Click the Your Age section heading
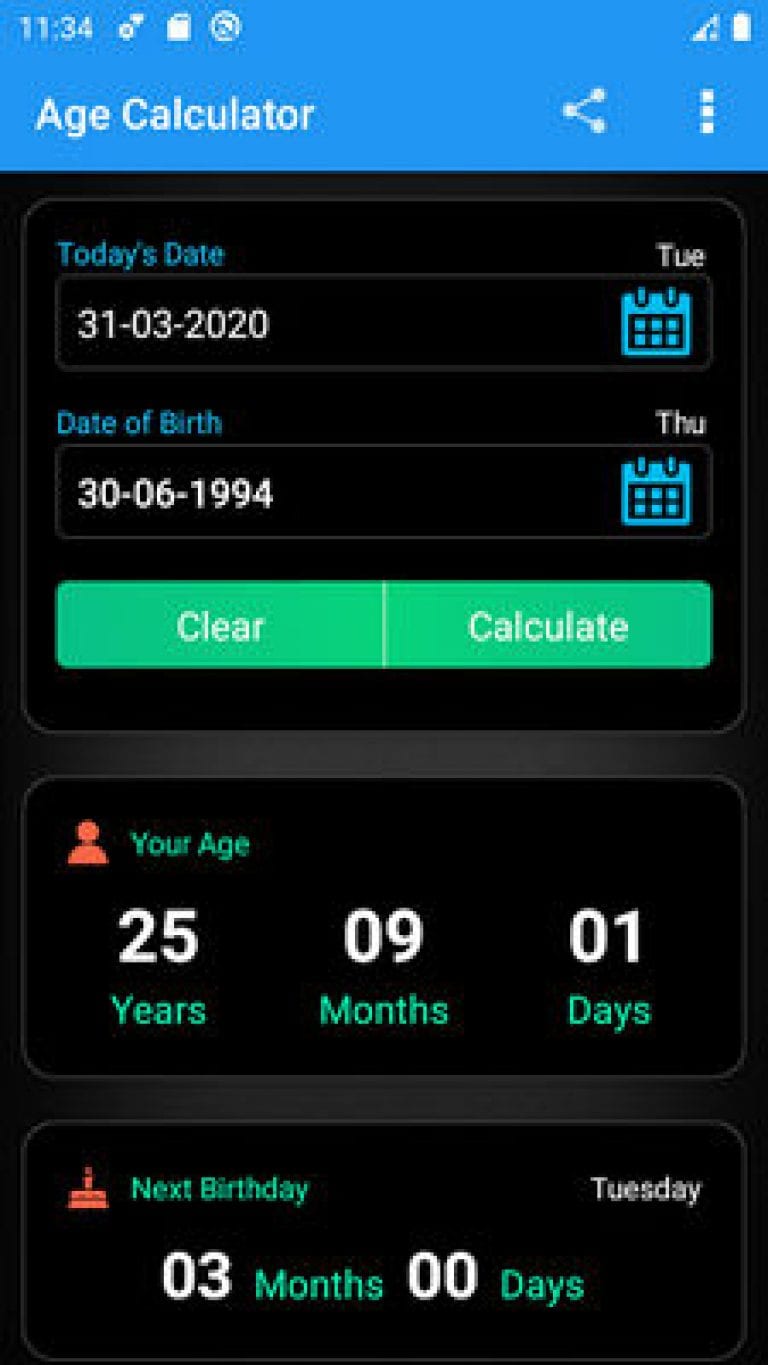The width and height of the screenshot is (768, 1365). (190, 843)
